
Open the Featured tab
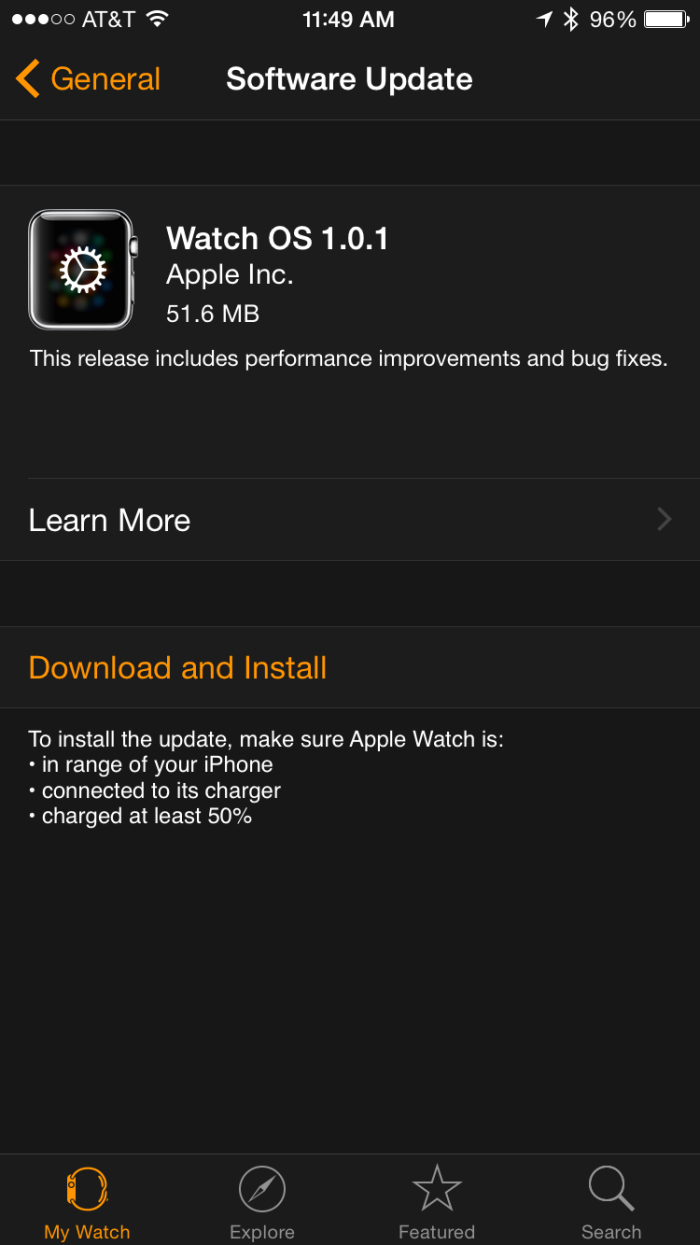pyautogui.click(x=437, y=1203)
